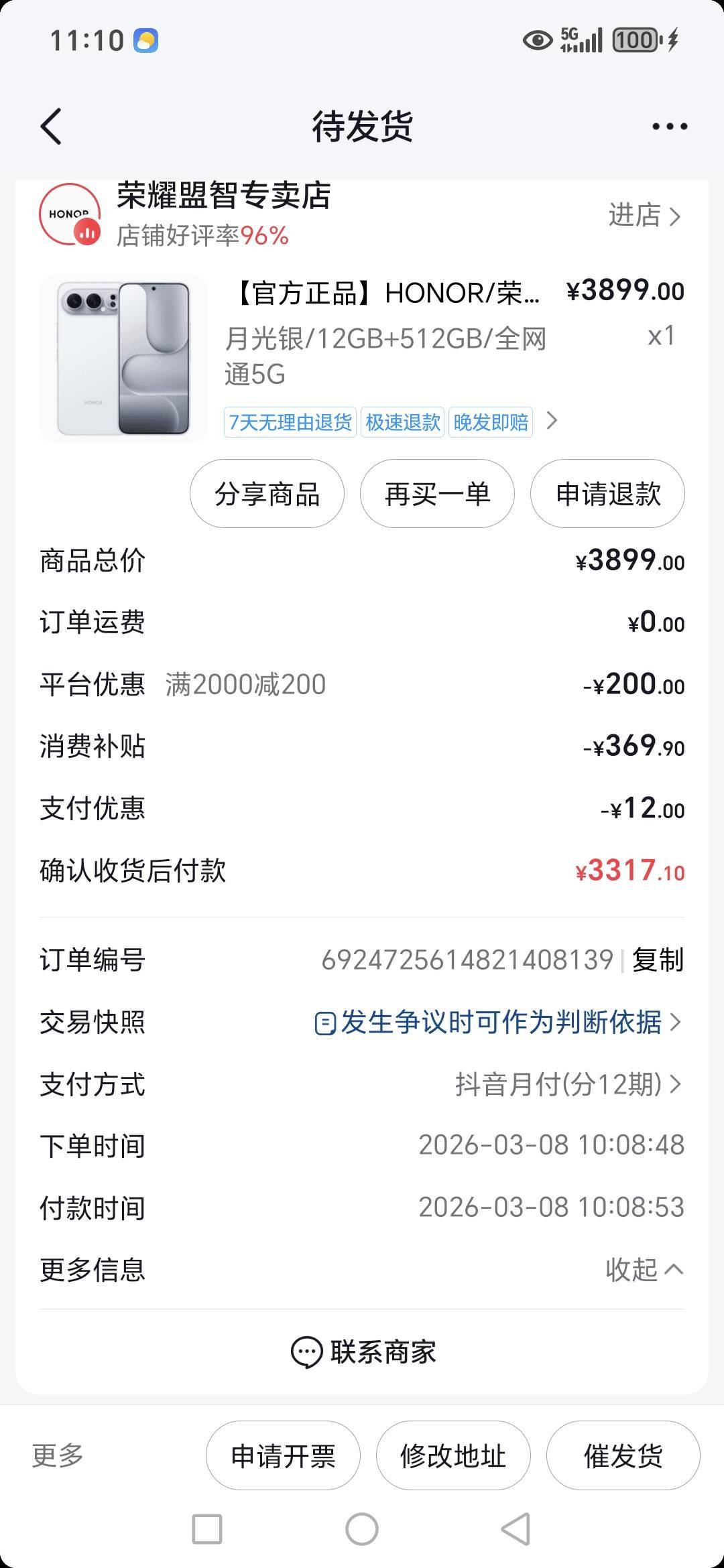Urge shipment with 催发货
724x1568 pixels.
coord(623,1456)
